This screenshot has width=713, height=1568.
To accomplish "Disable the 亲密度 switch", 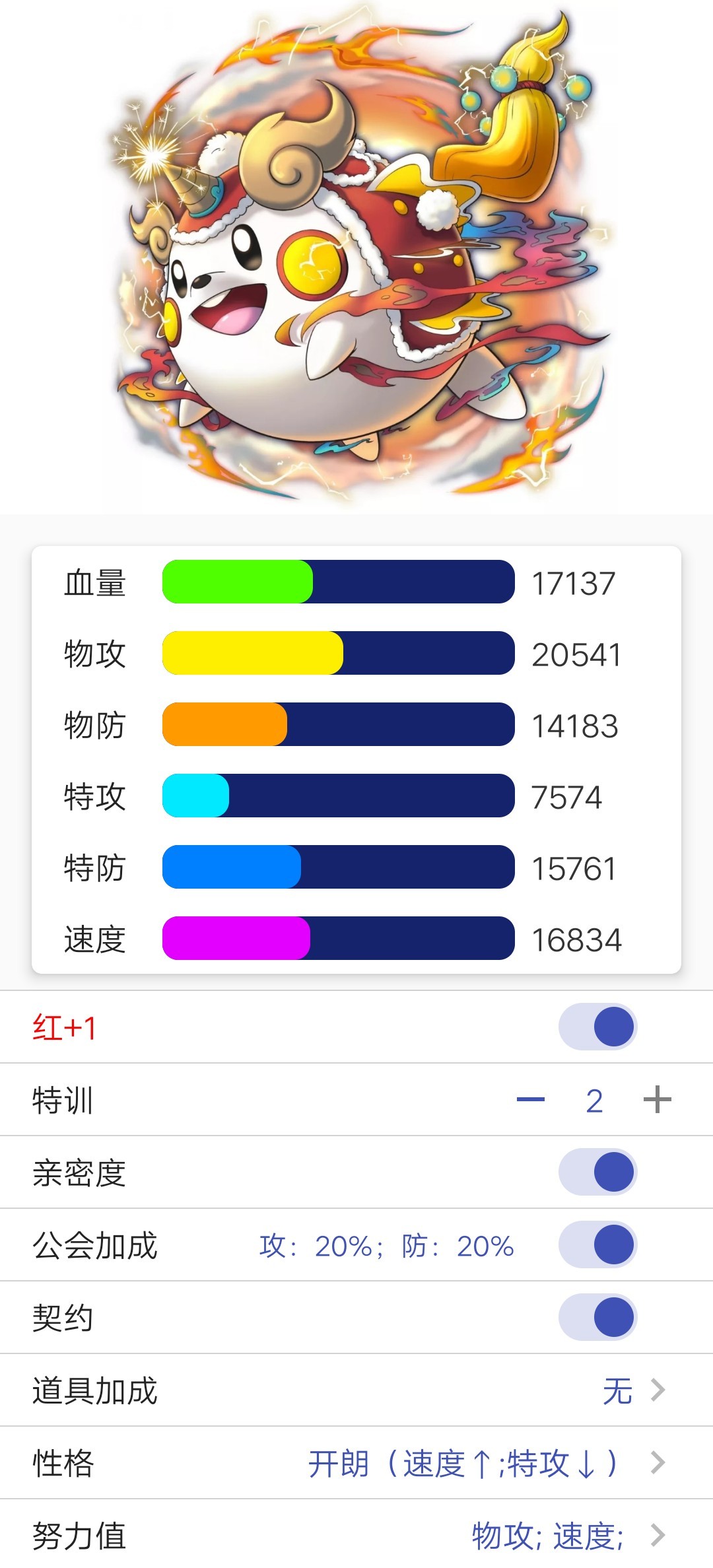I will pos(597,1172).
